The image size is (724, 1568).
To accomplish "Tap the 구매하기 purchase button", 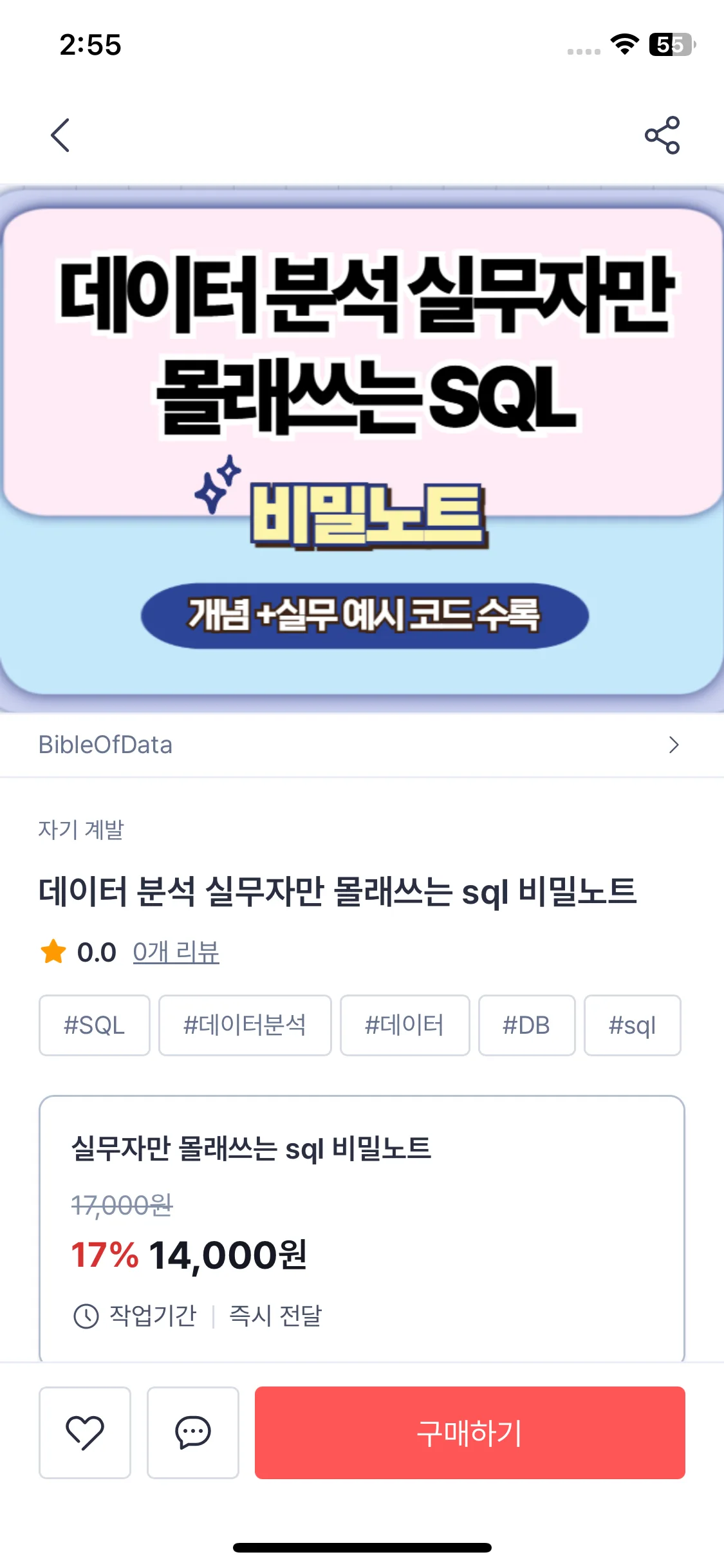I will [470, 1433].
